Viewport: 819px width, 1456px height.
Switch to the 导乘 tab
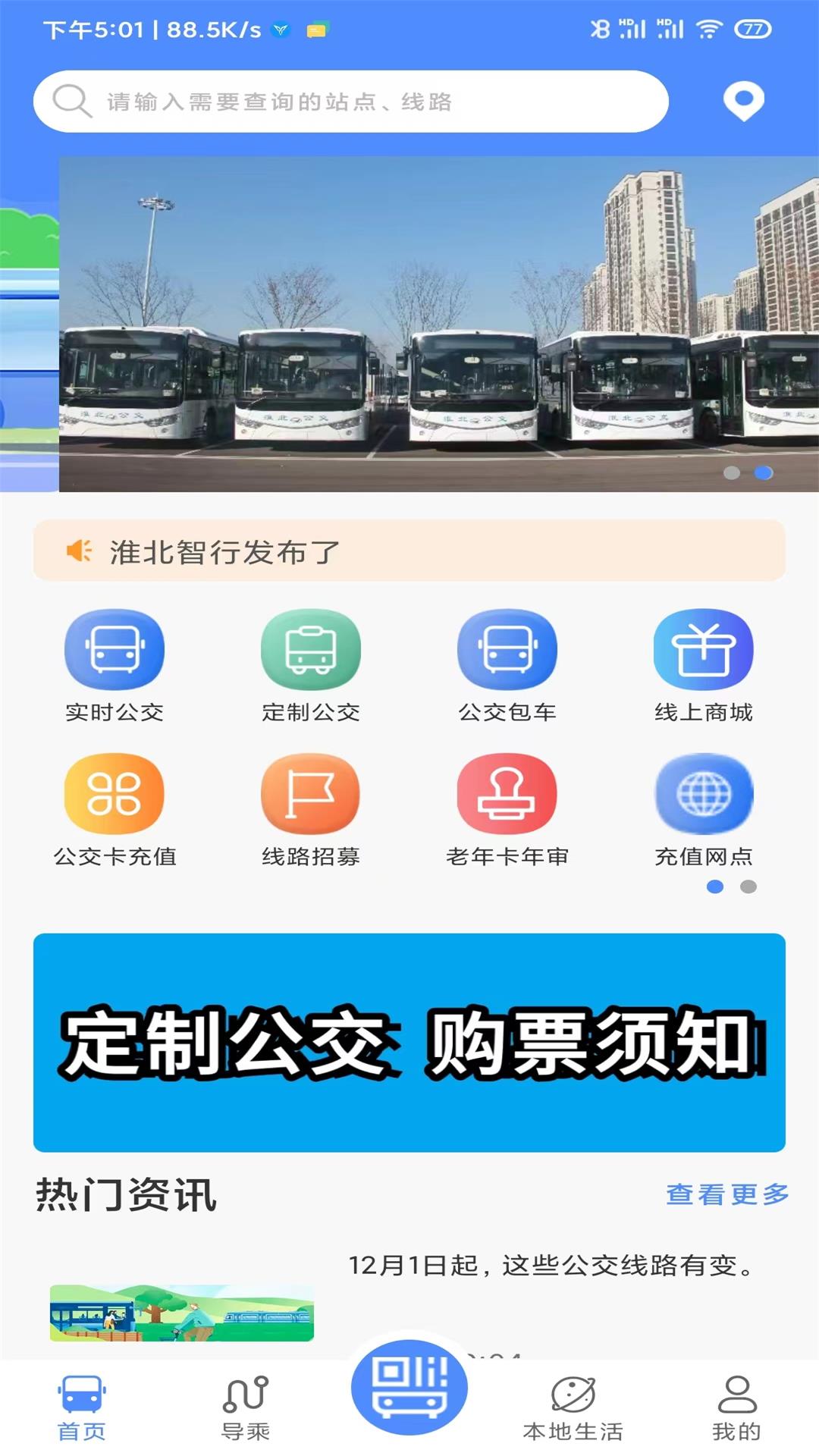click(x=246, y=1408)
